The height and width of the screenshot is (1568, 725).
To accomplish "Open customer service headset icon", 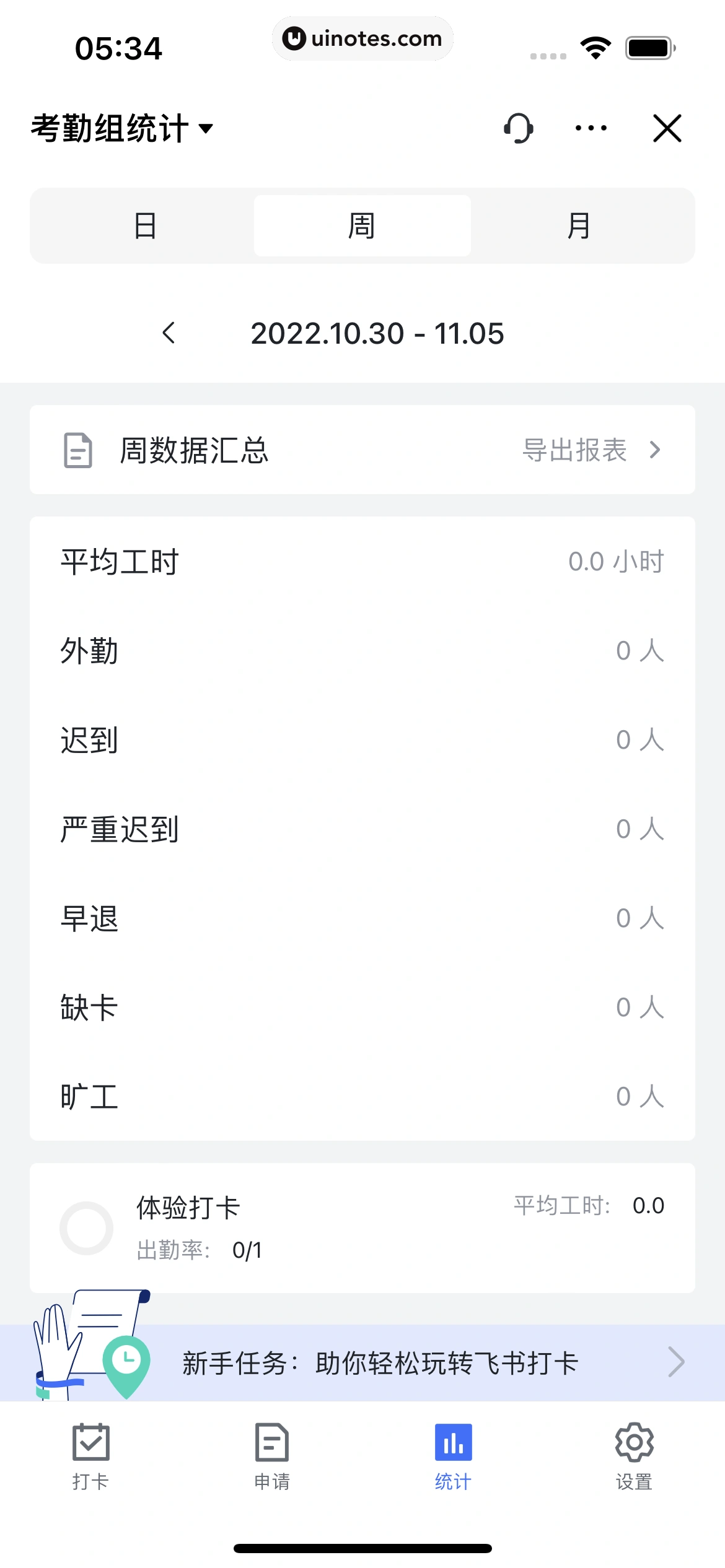I will (x=518, y=129).
